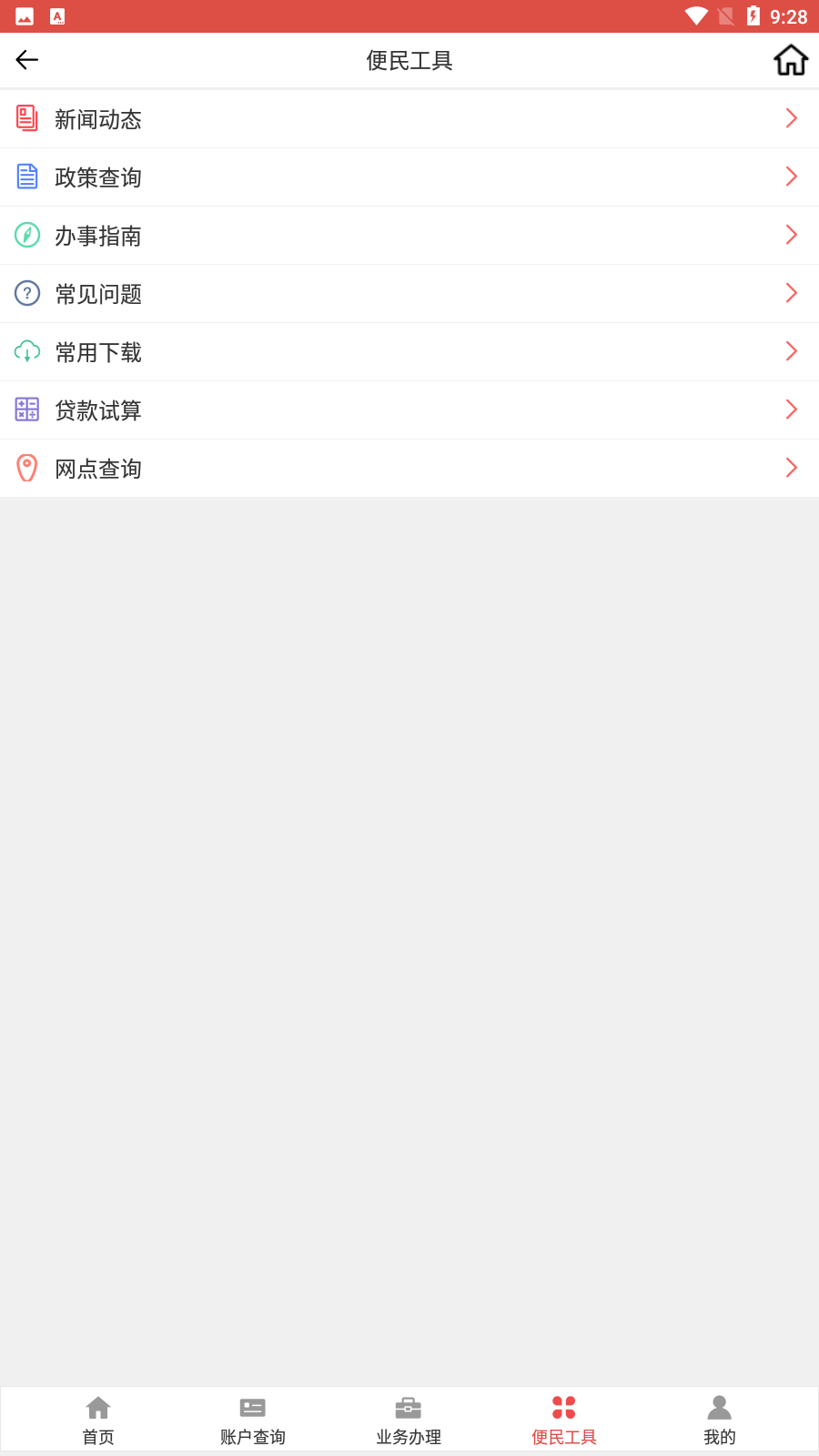
Task: Select the 便民工具 tab
Action: click(564, 1421)
